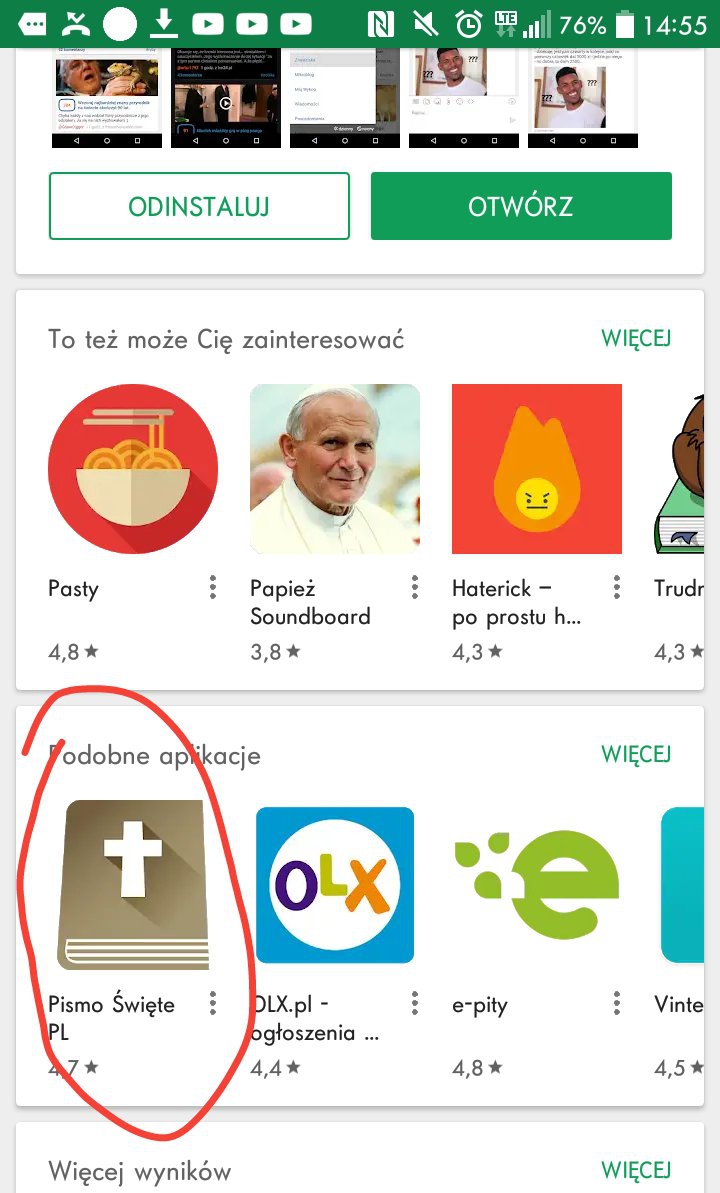Open options menu for e-pity
This screenshot has width=720, height=1193.
(617, 1004)
